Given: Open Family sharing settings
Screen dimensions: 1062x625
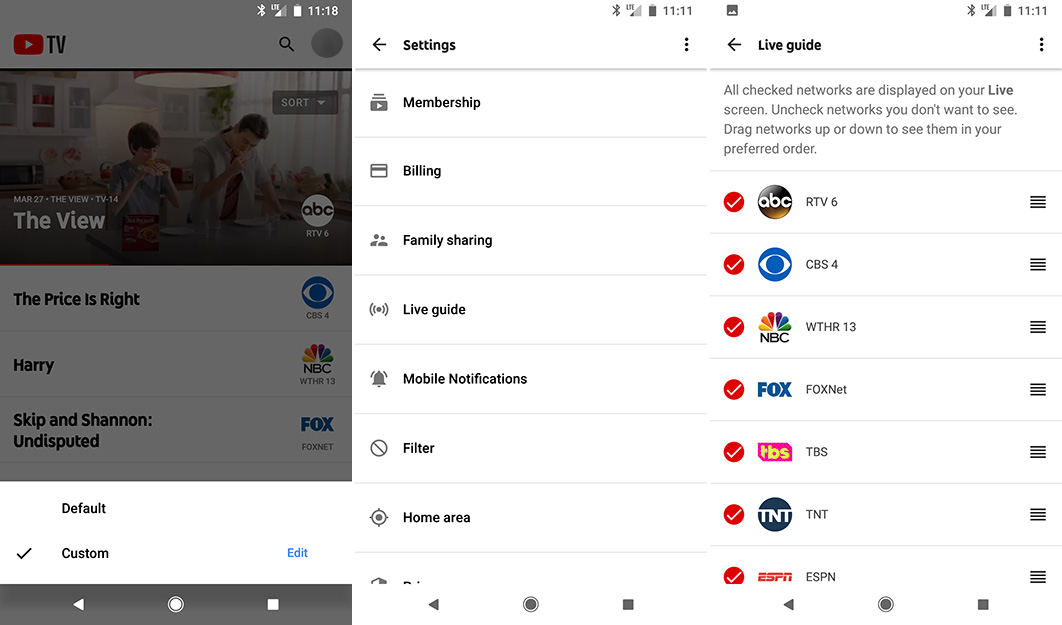Looking at the screenshot, I should tap(447, 240).
